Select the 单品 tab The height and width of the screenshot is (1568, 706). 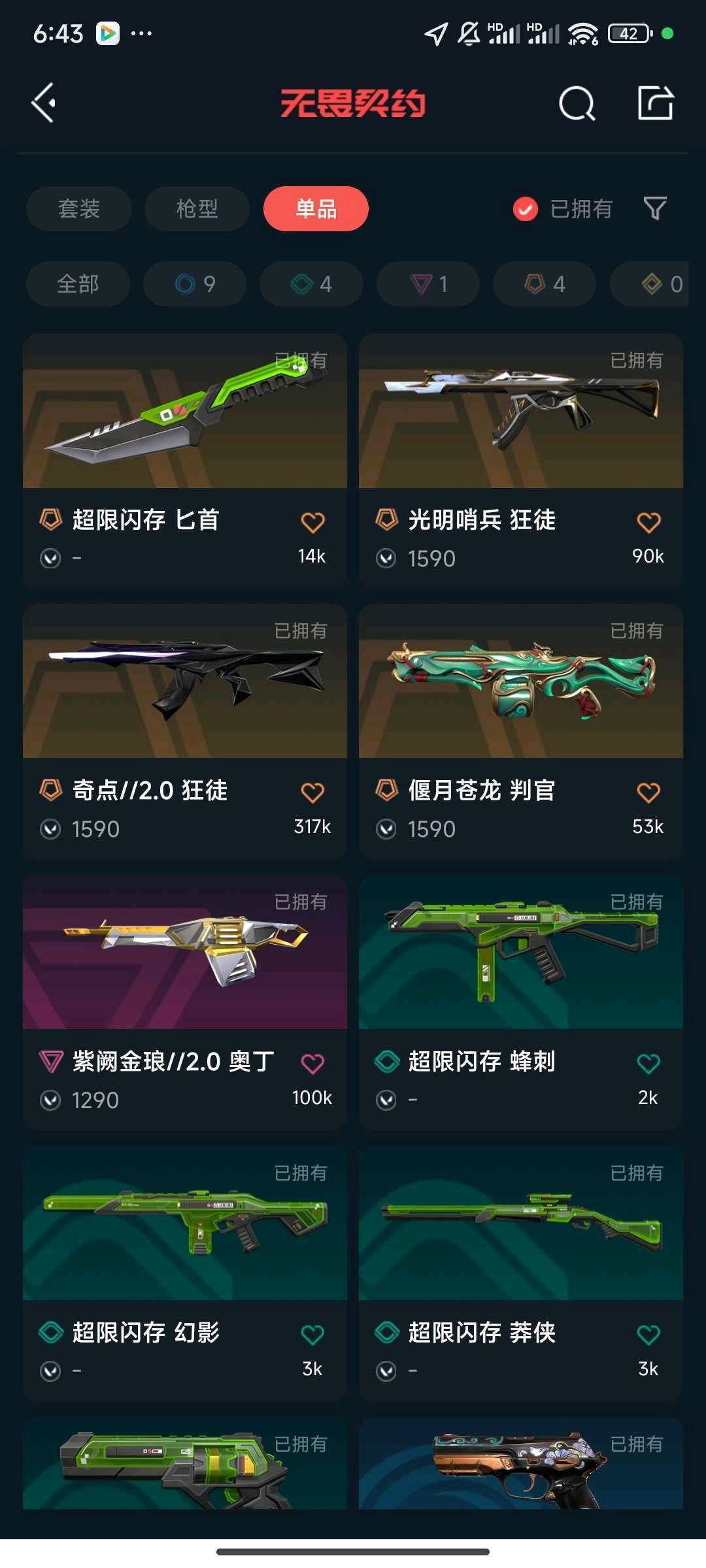point(316,209)
